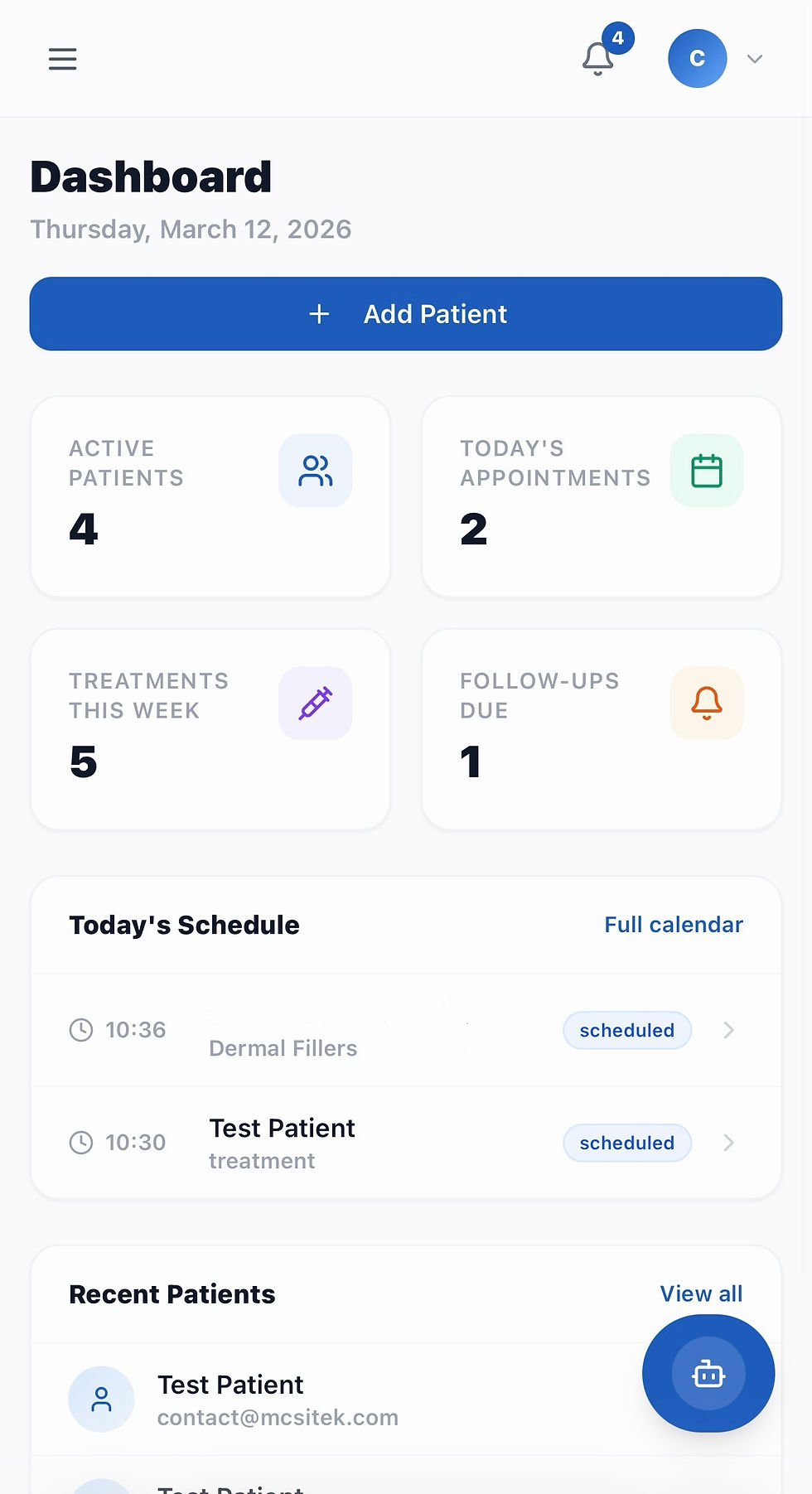Viewport: 812px width, 1494px height.
Task: Open Test Patient with contact@mcsitek.com email
Action: click(278, 1400)
